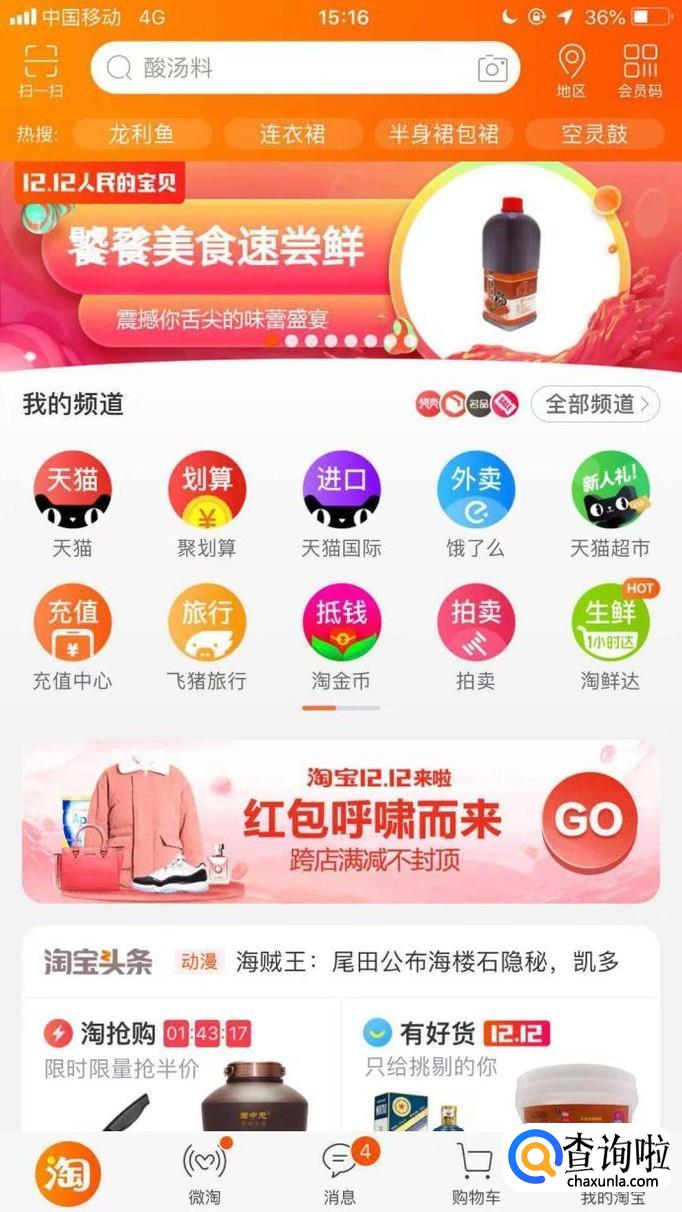Open the 淘鲜达 fresh delivery channel

[x=610, y=638]
